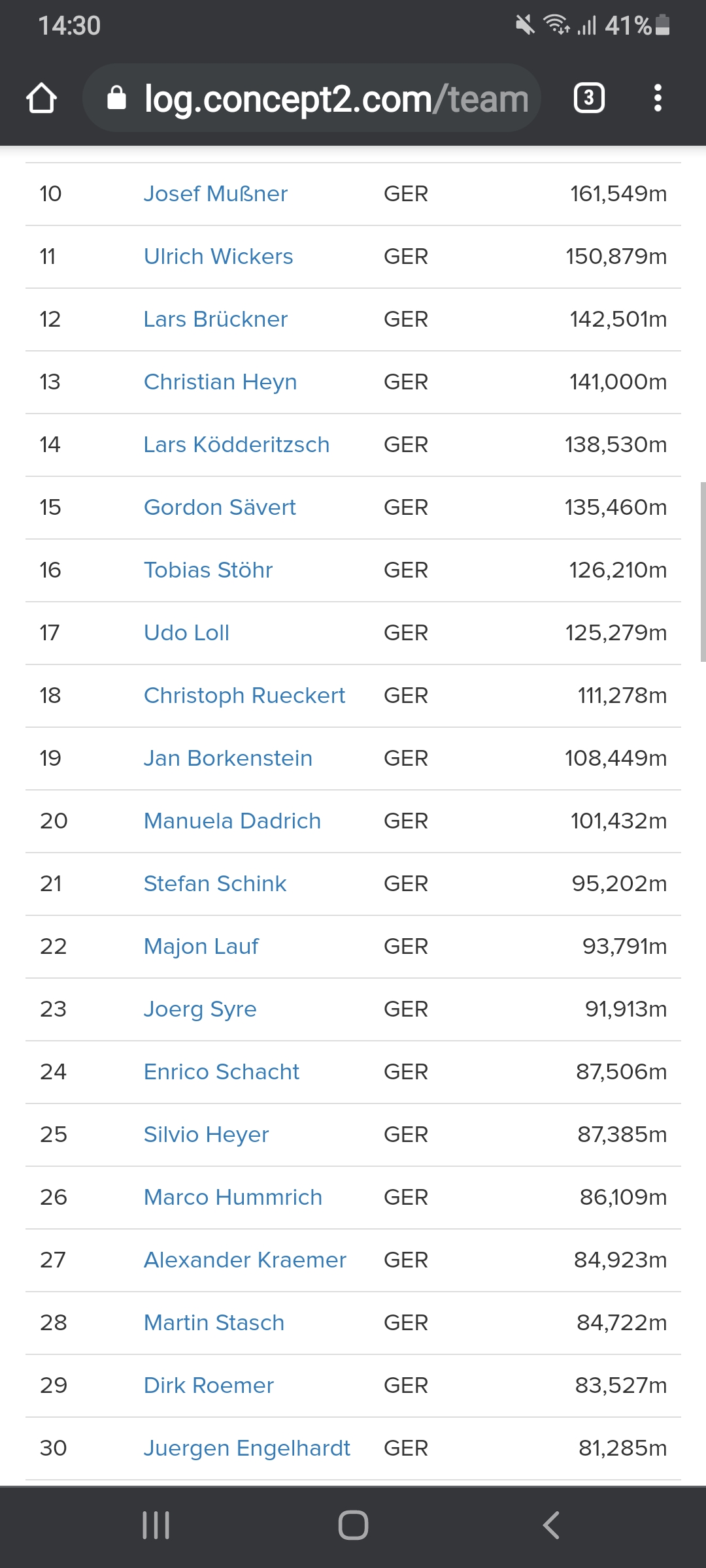Screen dimensions: 706x1568
Task: Select the Christian Heyn link
Action: coord(220,382)
